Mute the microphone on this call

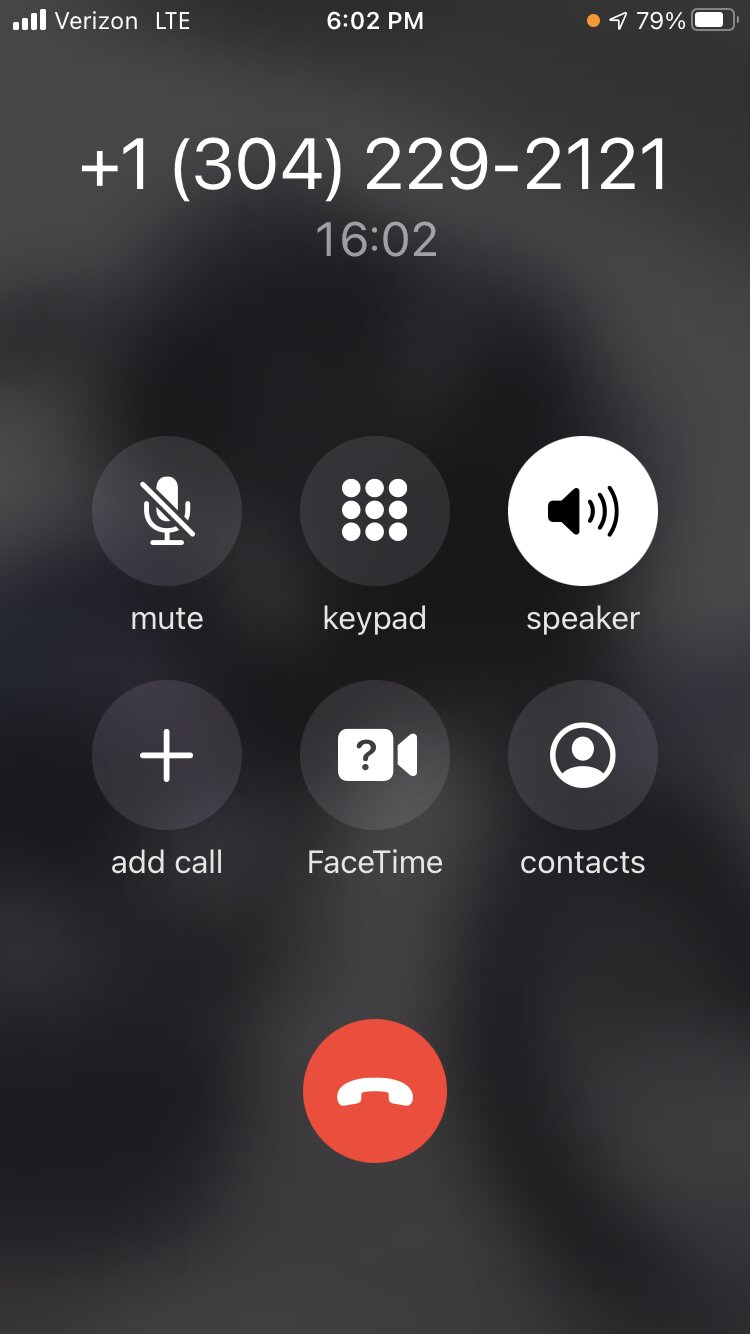point(167,511)
